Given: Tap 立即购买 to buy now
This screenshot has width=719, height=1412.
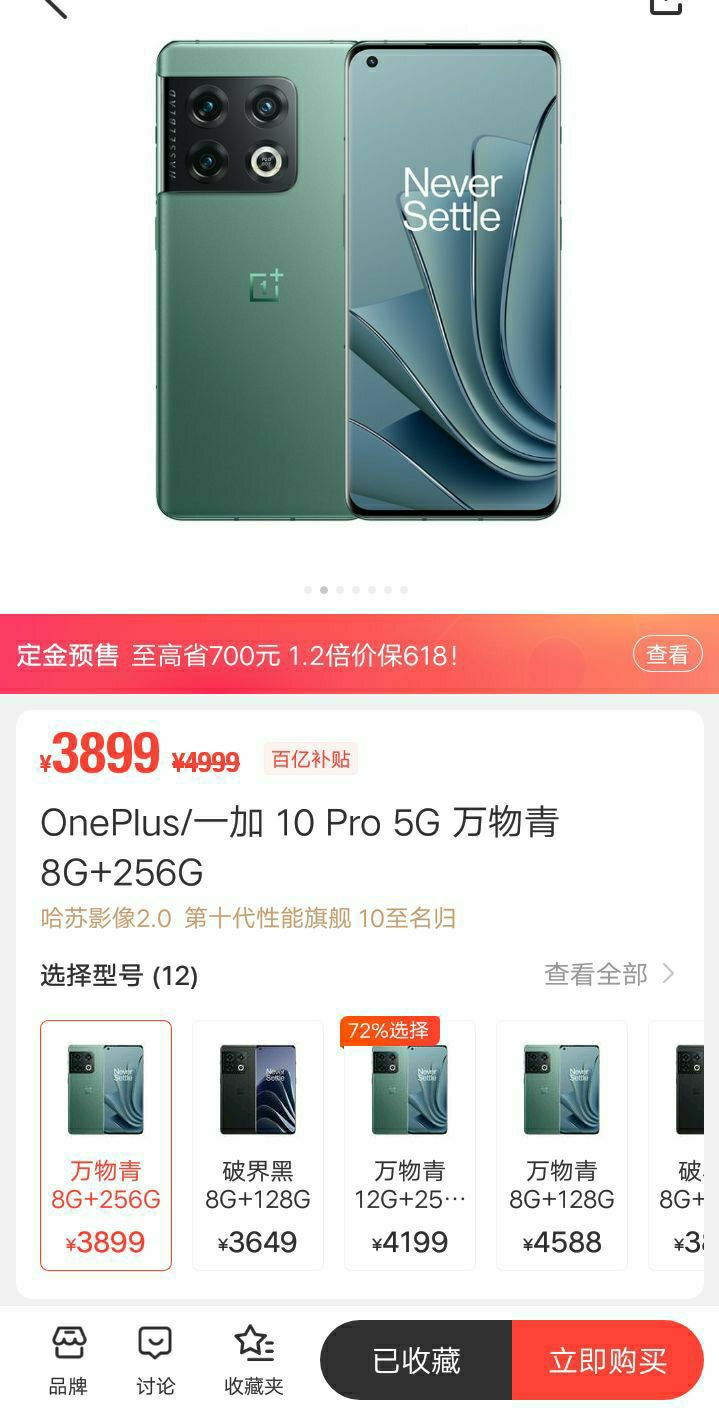Looking at the screenshot, I should (x=607, y=1360).
